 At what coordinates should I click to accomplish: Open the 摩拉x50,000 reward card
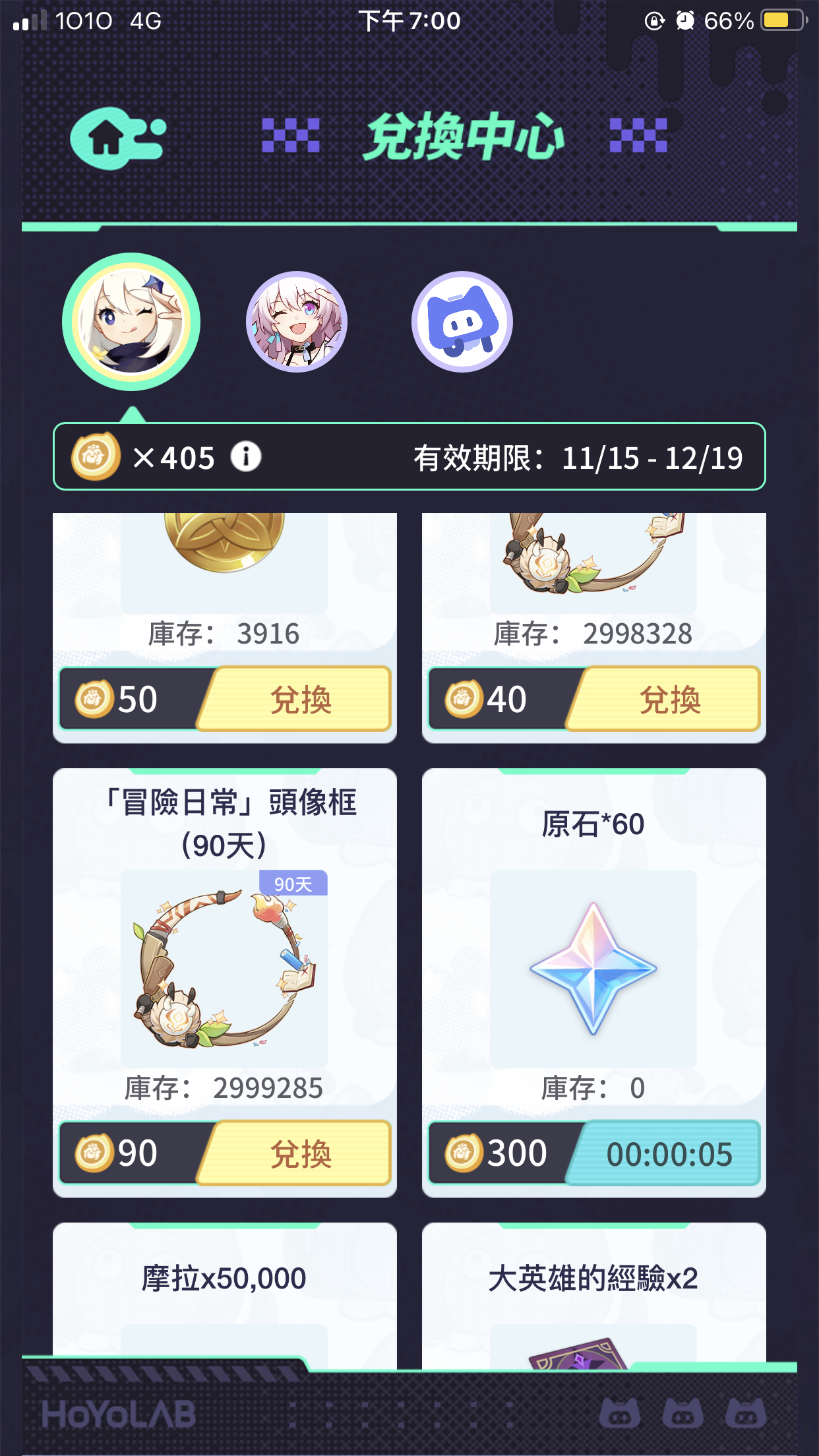(224, 1292)
